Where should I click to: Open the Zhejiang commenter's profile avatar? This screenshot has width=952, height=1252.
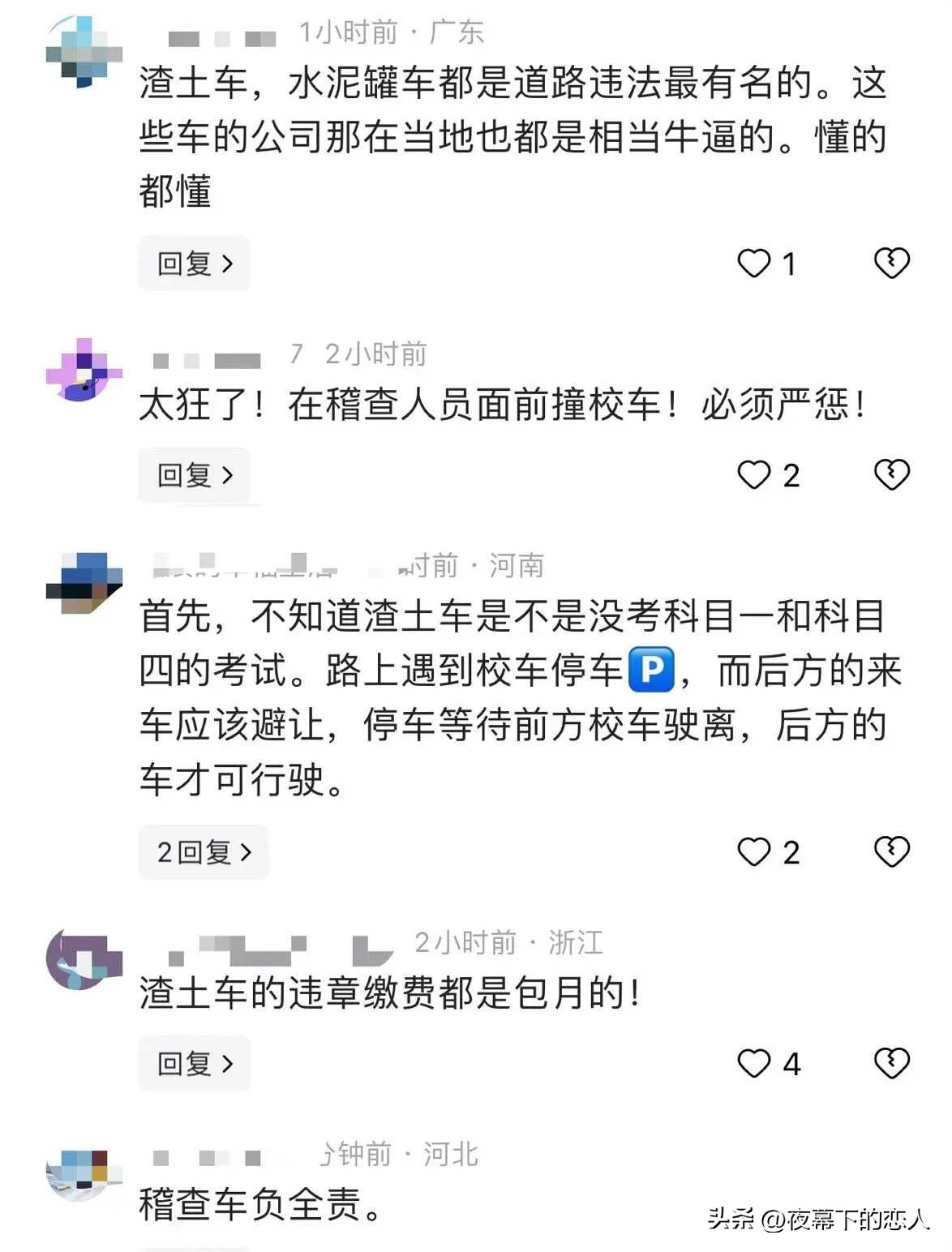(84, 960)
